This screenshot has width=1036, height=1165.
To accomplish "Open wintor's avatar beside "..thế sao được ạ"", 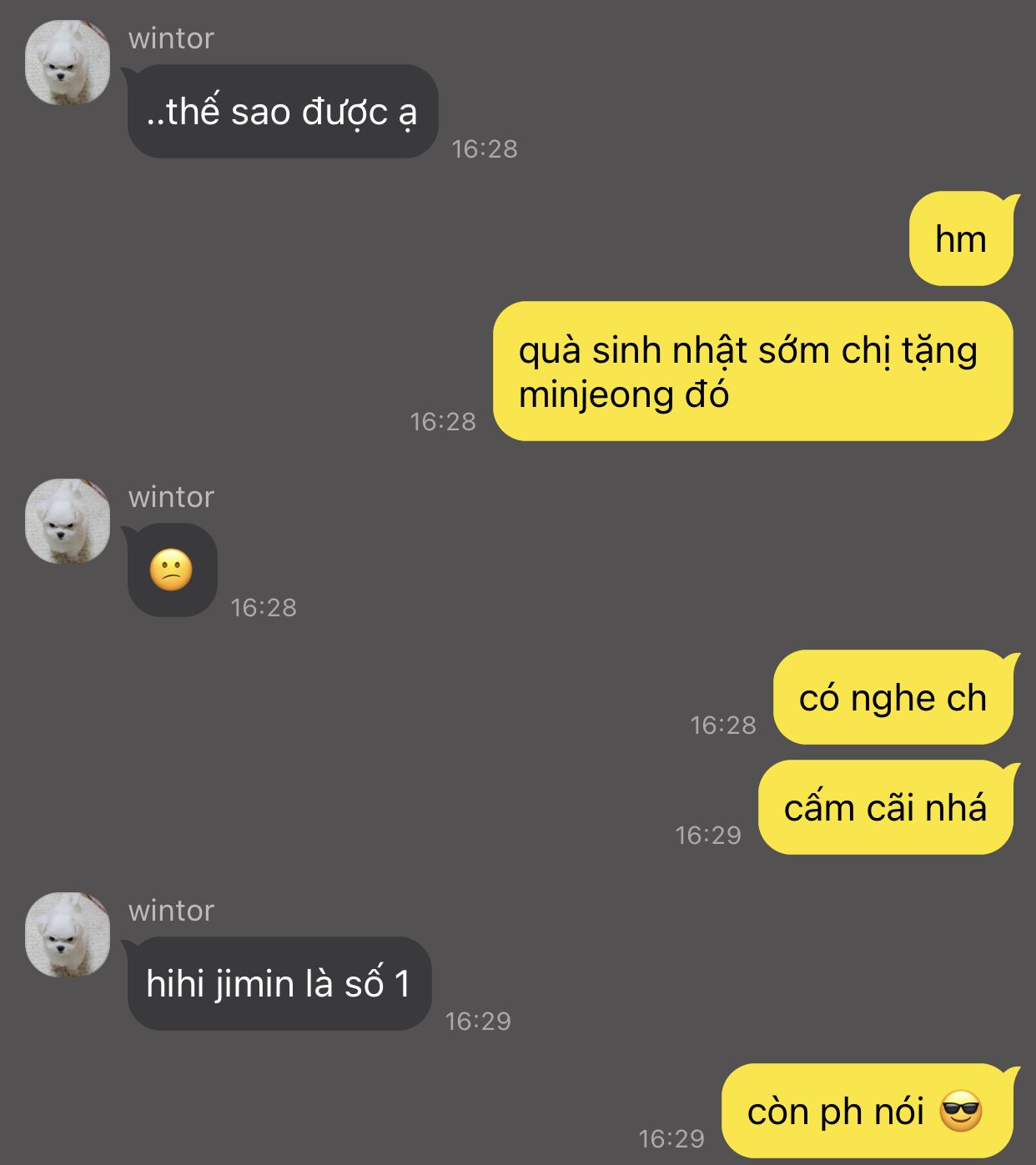I will click(68, 63).
